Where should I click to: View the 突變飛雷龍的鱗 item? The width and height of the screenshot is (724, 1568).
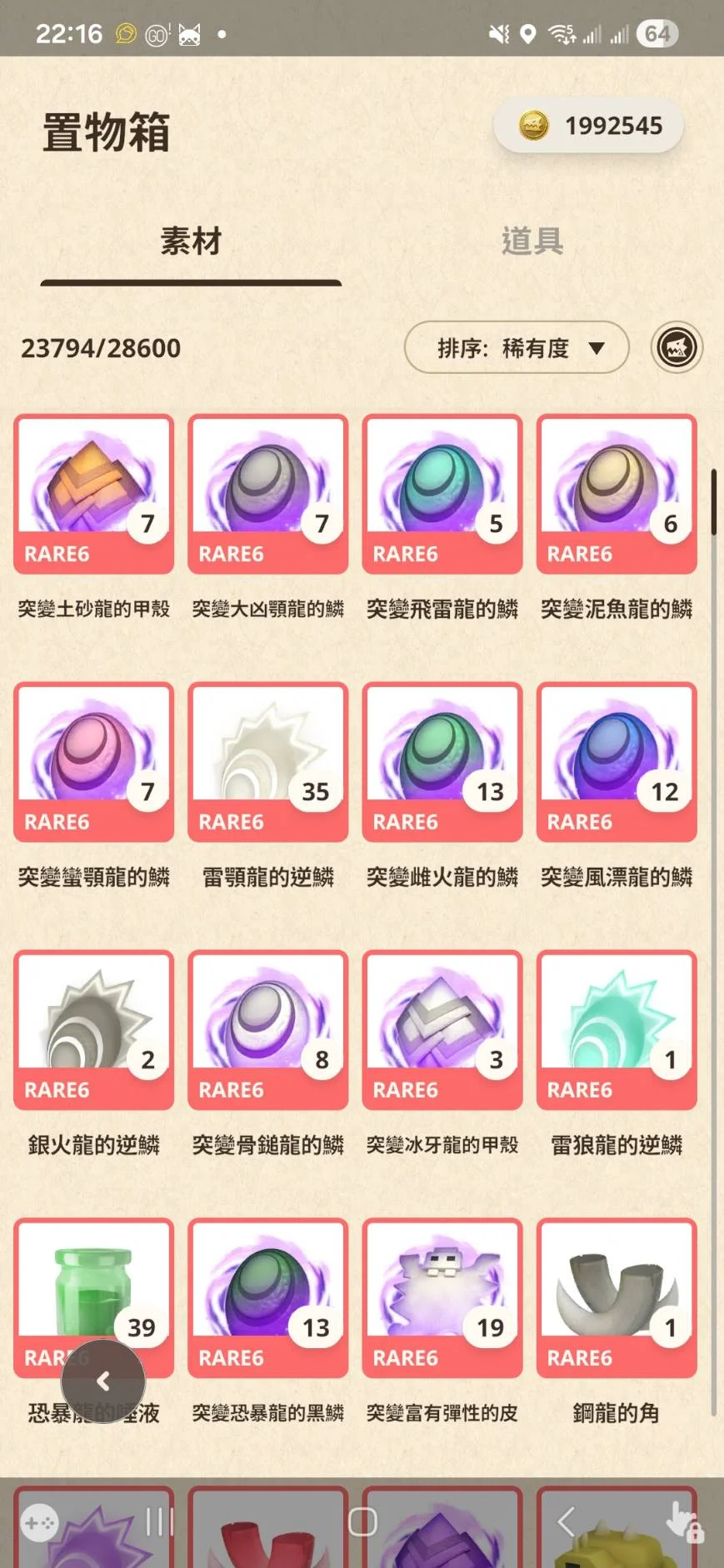(x=442, y=494)
